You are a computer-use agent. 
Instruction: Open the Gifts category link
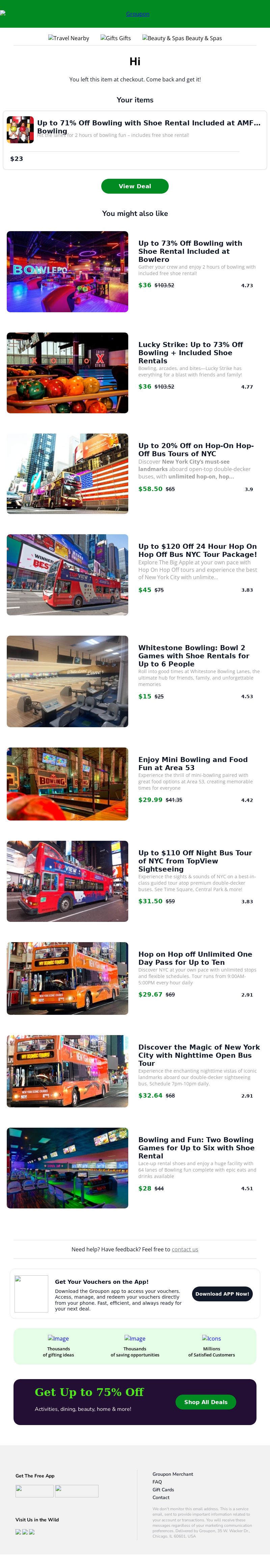tap(115, 38)
